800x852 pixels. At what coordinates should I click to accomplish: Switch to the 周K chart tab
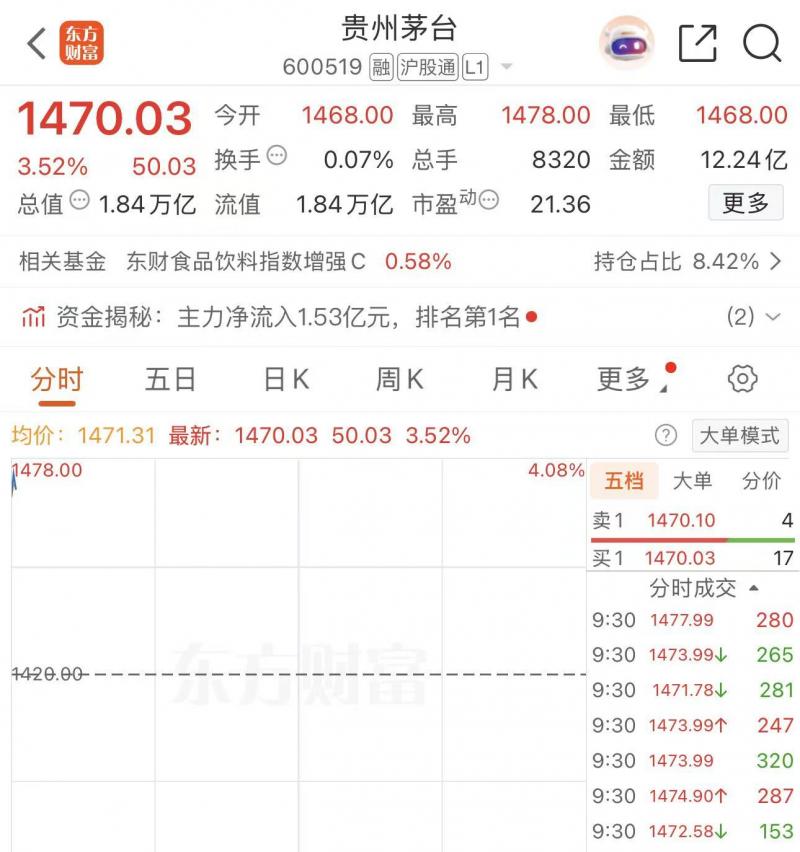[x=399, y=380]
